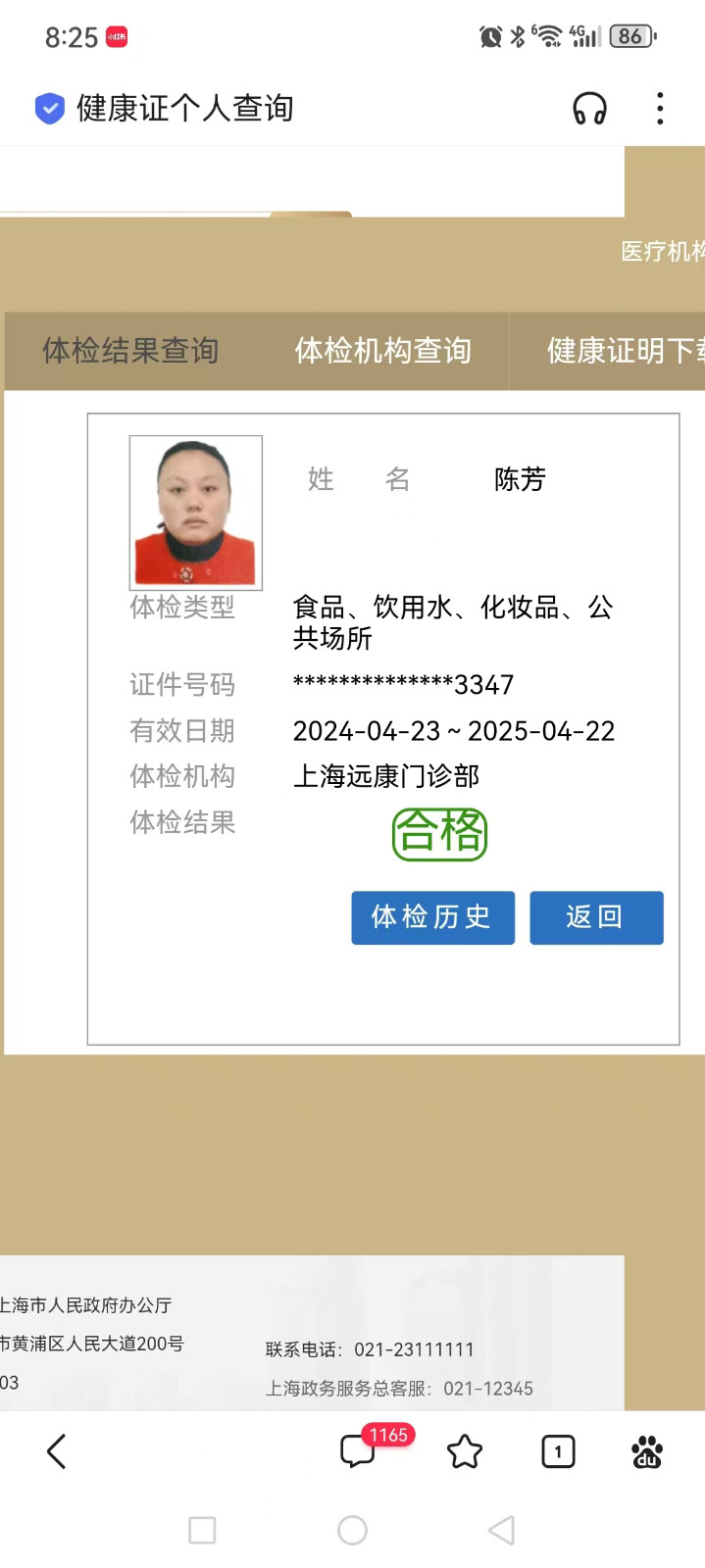Open comments with 1165 badge

click(x=359, y=1450)
